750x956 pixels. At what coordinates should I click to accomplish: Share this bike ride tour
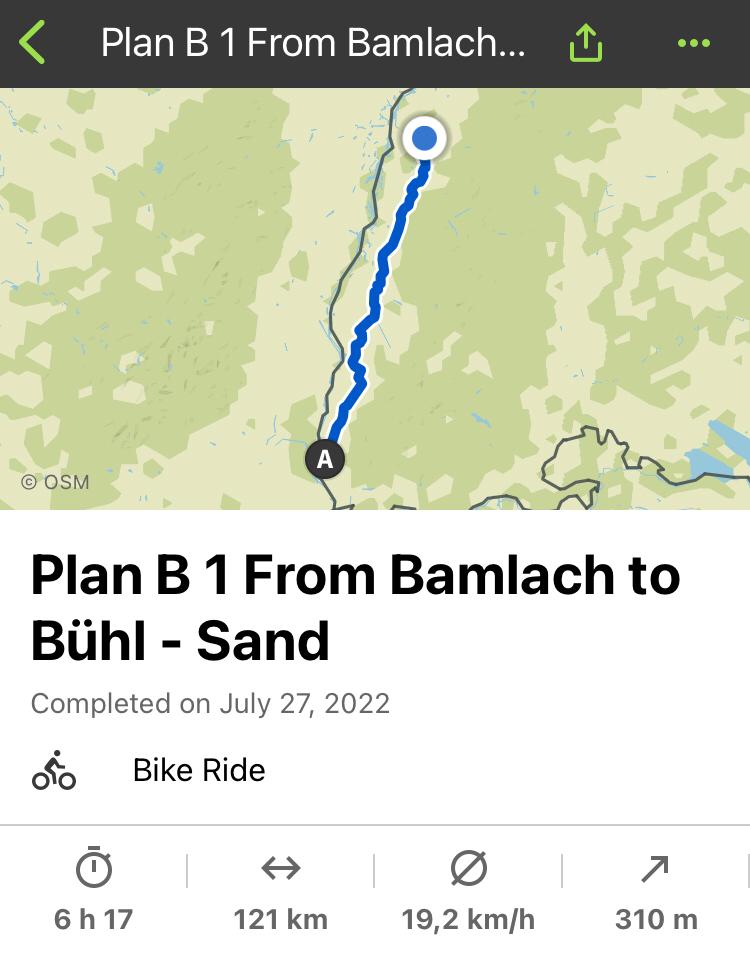click(586, 44)
